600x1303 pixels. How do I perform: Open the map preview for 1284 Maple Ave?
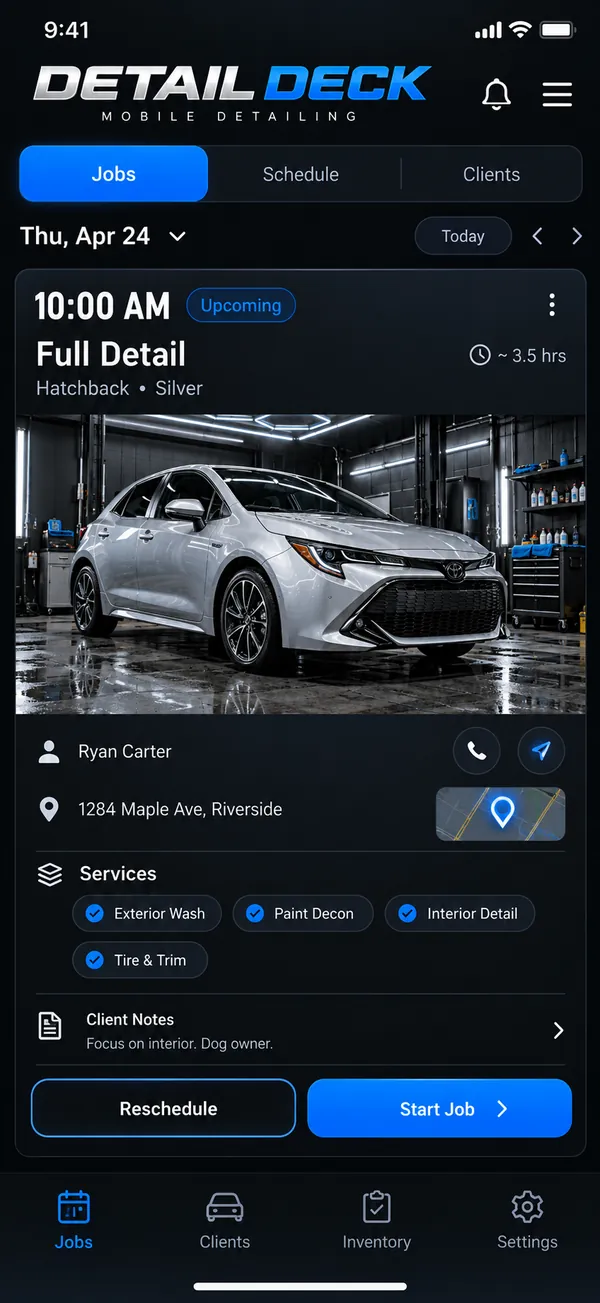501,813
